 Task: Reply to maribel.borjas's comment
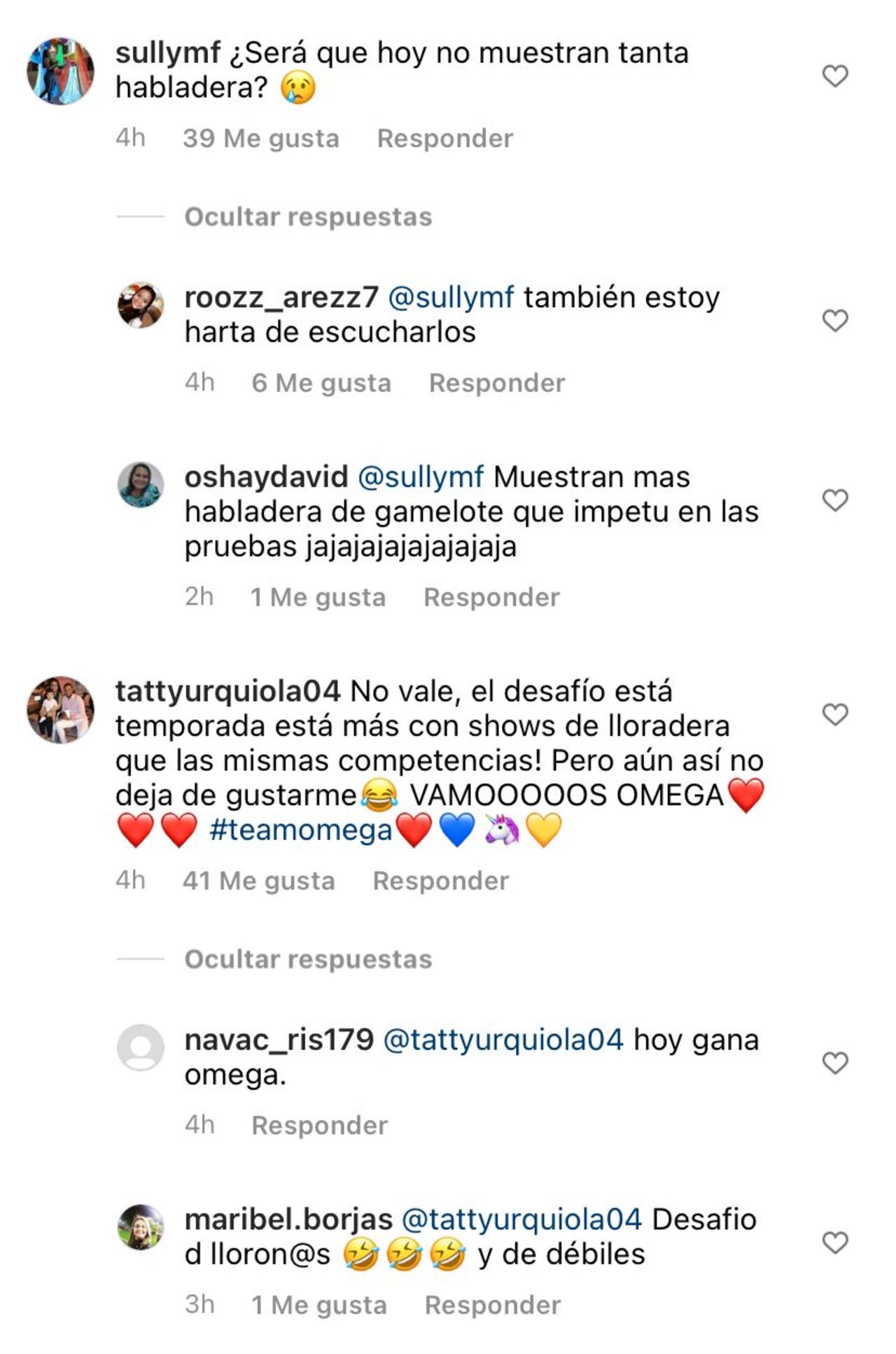(x=492, y=1305)
